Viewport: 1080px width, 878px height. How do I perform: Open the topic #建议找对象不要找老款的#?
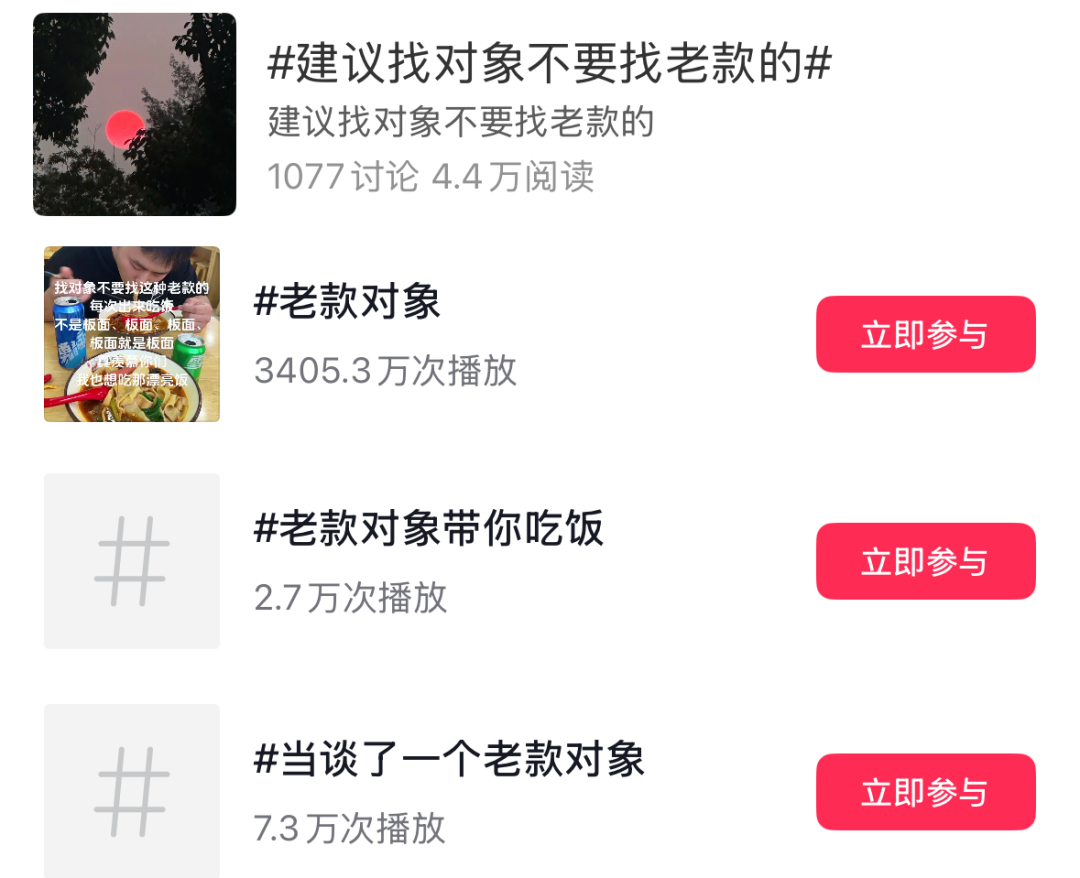(549, 66)
